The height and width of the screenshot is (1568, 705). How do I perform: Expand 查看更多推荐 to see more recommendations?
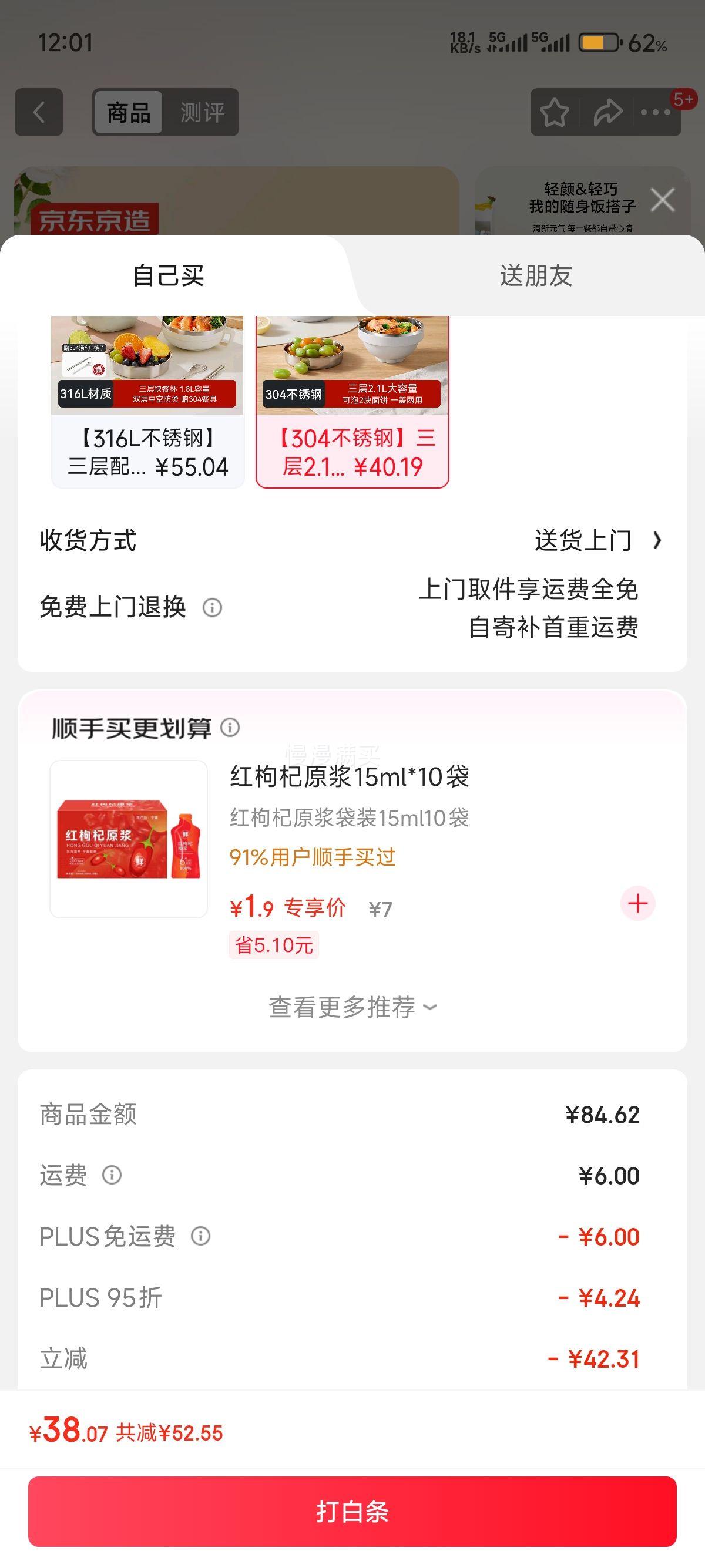pyautogui.click(x=353, y=1007)
